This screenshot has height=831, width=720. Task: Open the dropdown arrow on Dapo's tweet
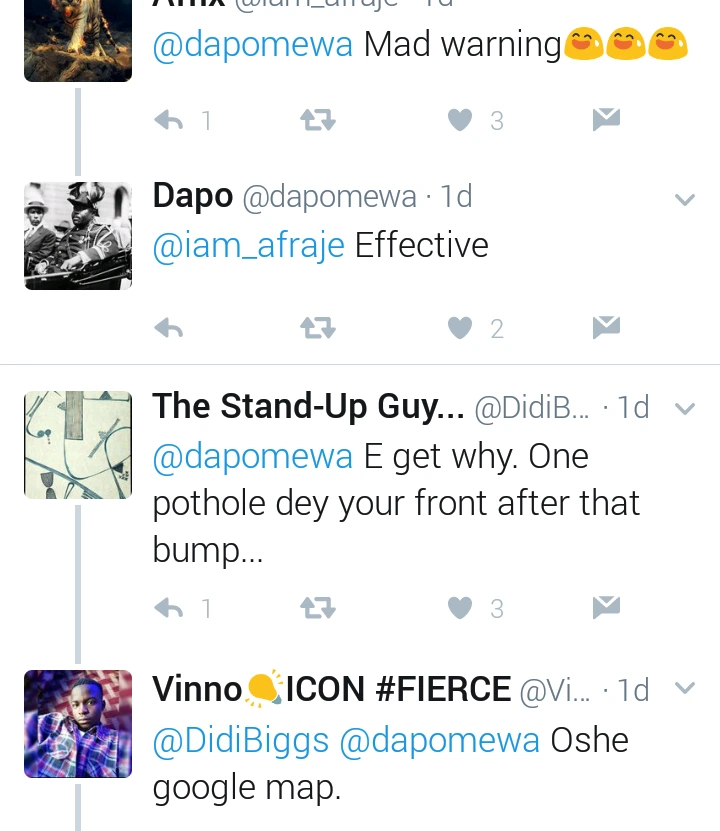point(685,200)
